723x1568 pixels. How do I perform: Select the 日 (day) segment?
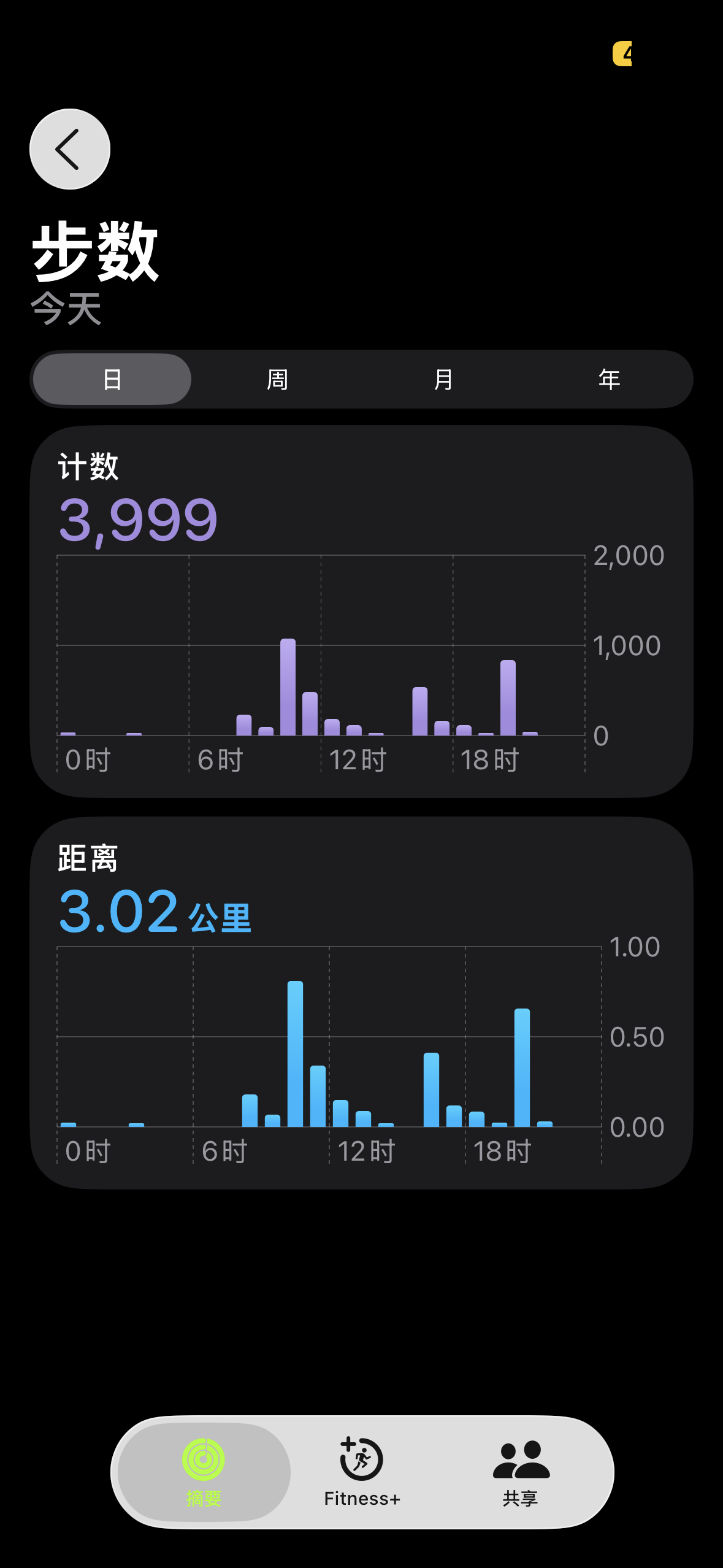[112, 379]
